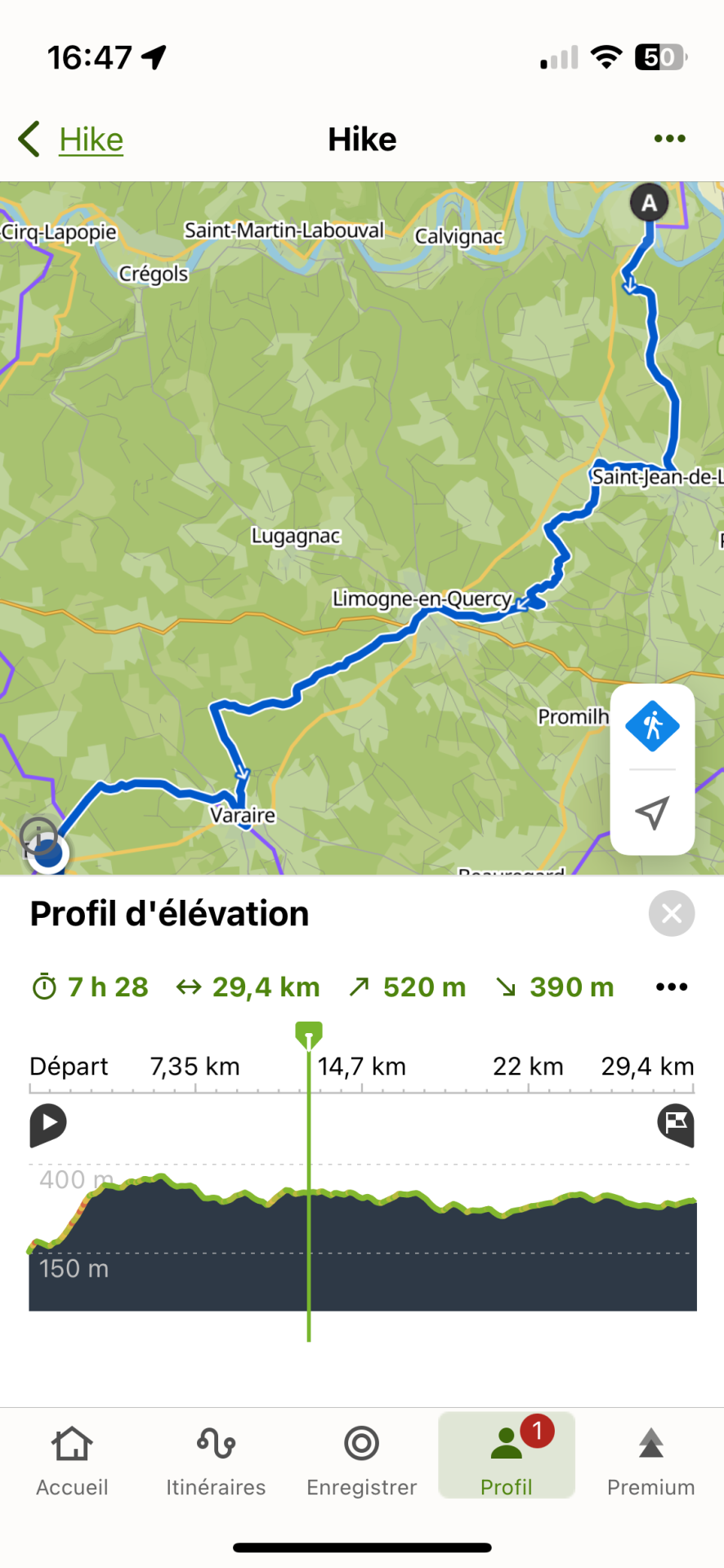Open more options for elevation stats

672,987
